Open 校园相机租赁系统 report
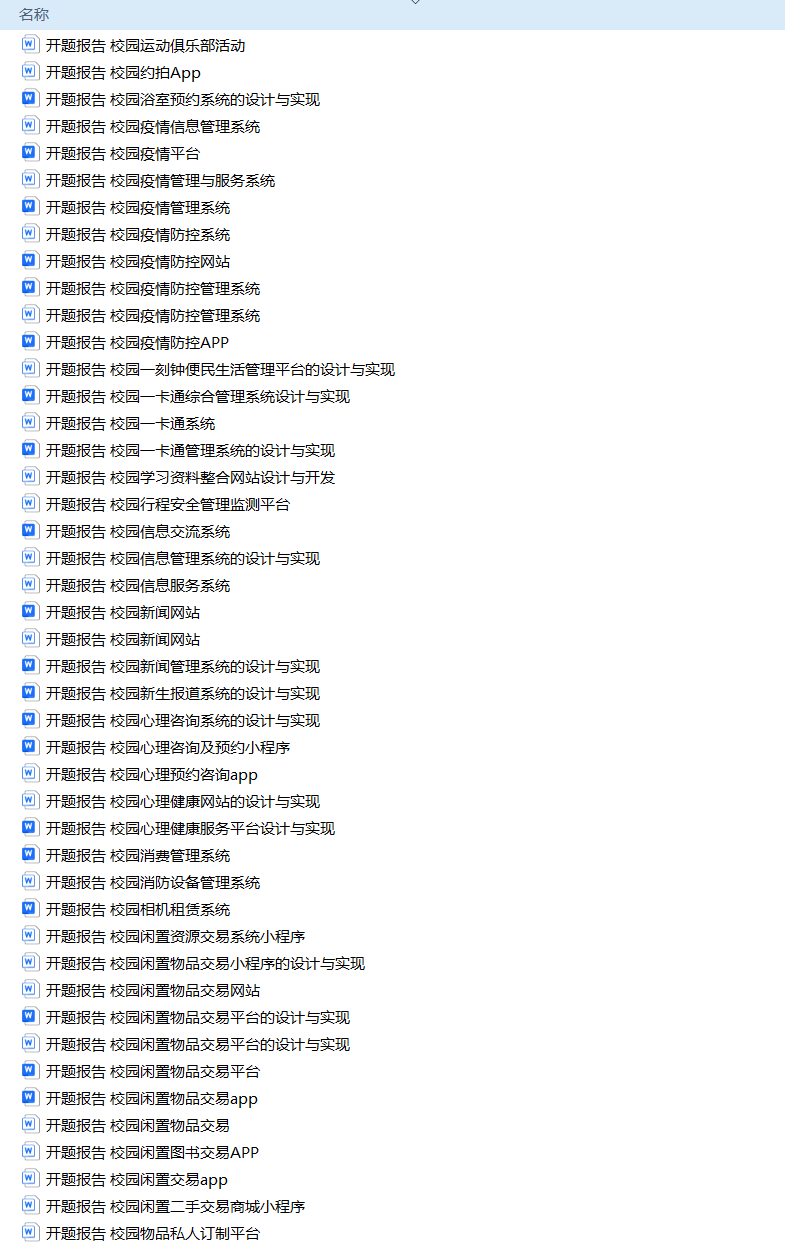The width and height of the screenshot is (785, 1244). click(x=138, y=909)
